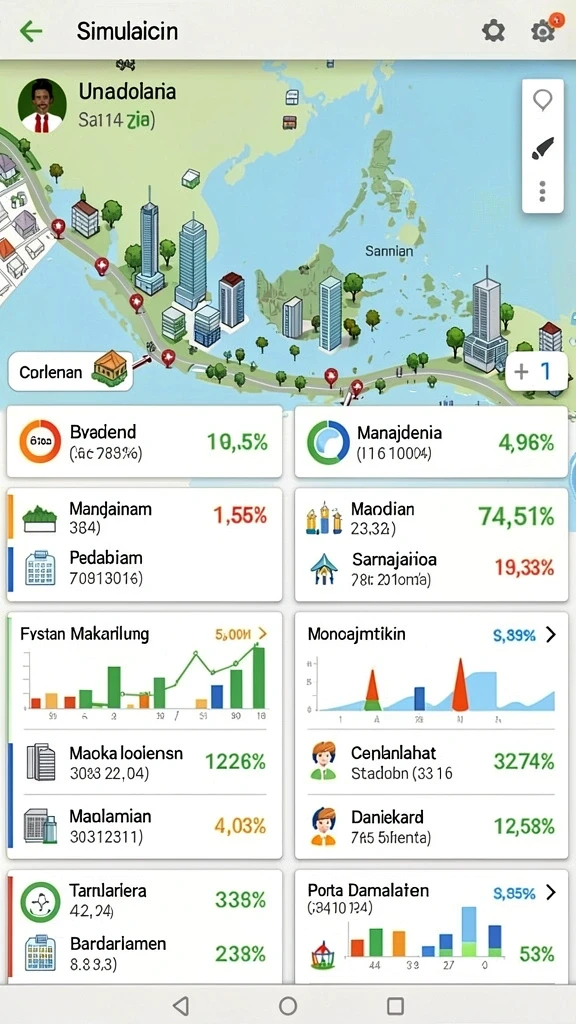Go back using the green arrow
The height and width of the screenshot is (1024, 576).
[x=30, y=31]
